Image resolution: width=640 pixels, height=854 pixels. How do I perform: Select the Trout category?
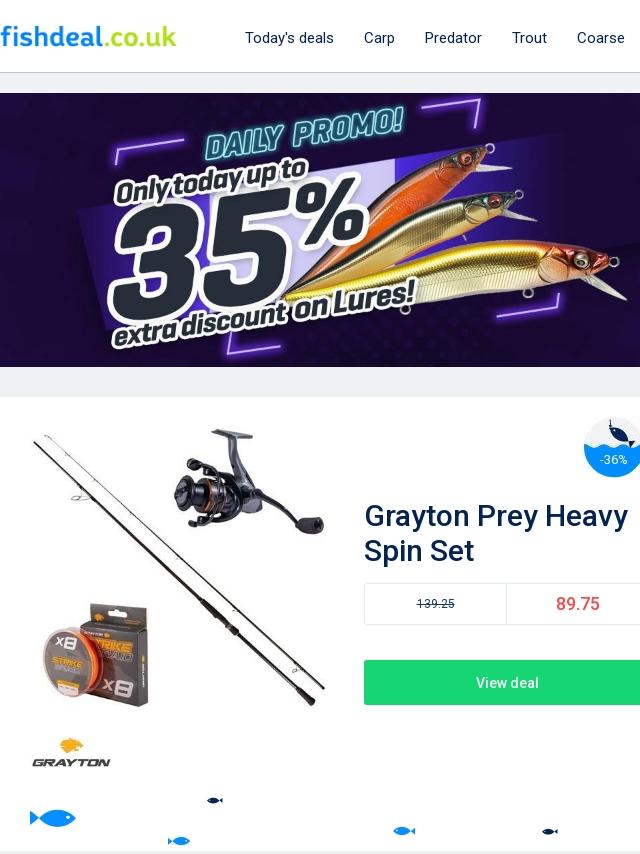coord(529,38)
